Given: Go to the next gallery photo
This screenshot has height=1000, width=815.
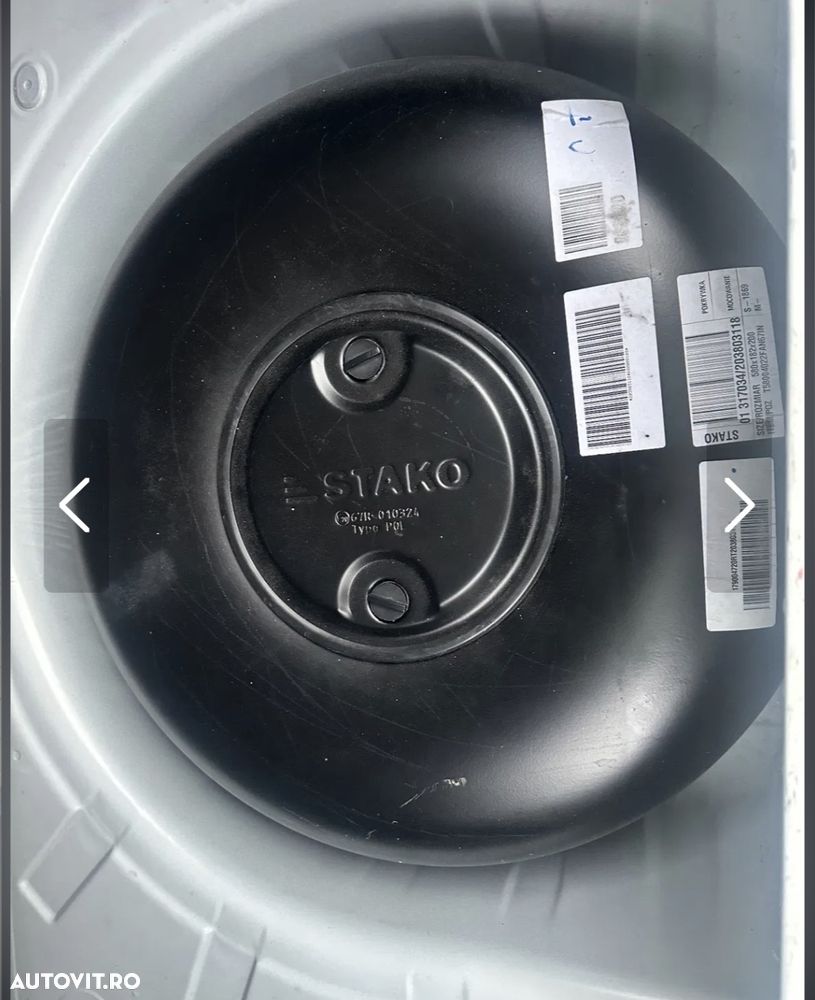Looking at the screenshot, I should click(739, 505).
